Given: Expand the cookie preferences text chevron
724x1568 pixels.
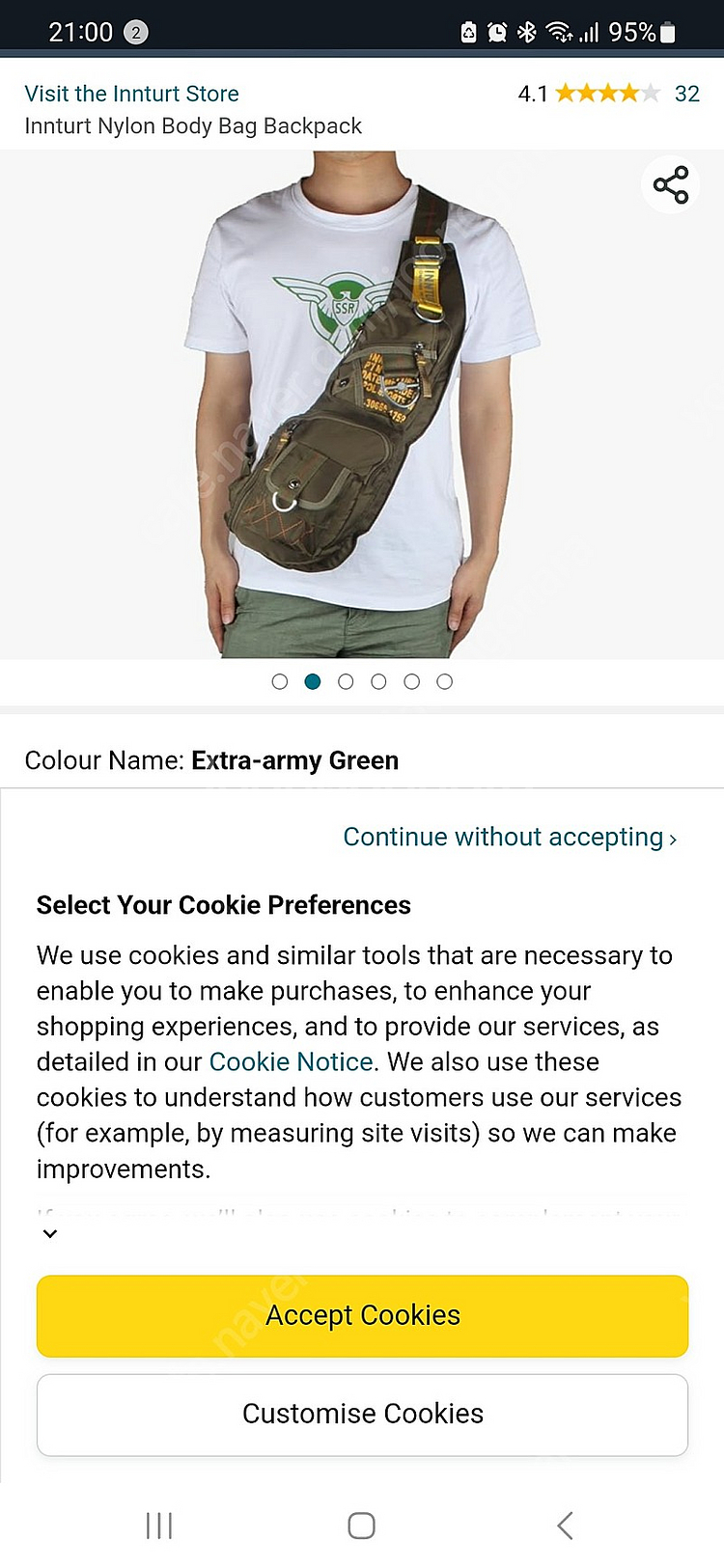Looking at the screenshot, I should (50, 1233).
